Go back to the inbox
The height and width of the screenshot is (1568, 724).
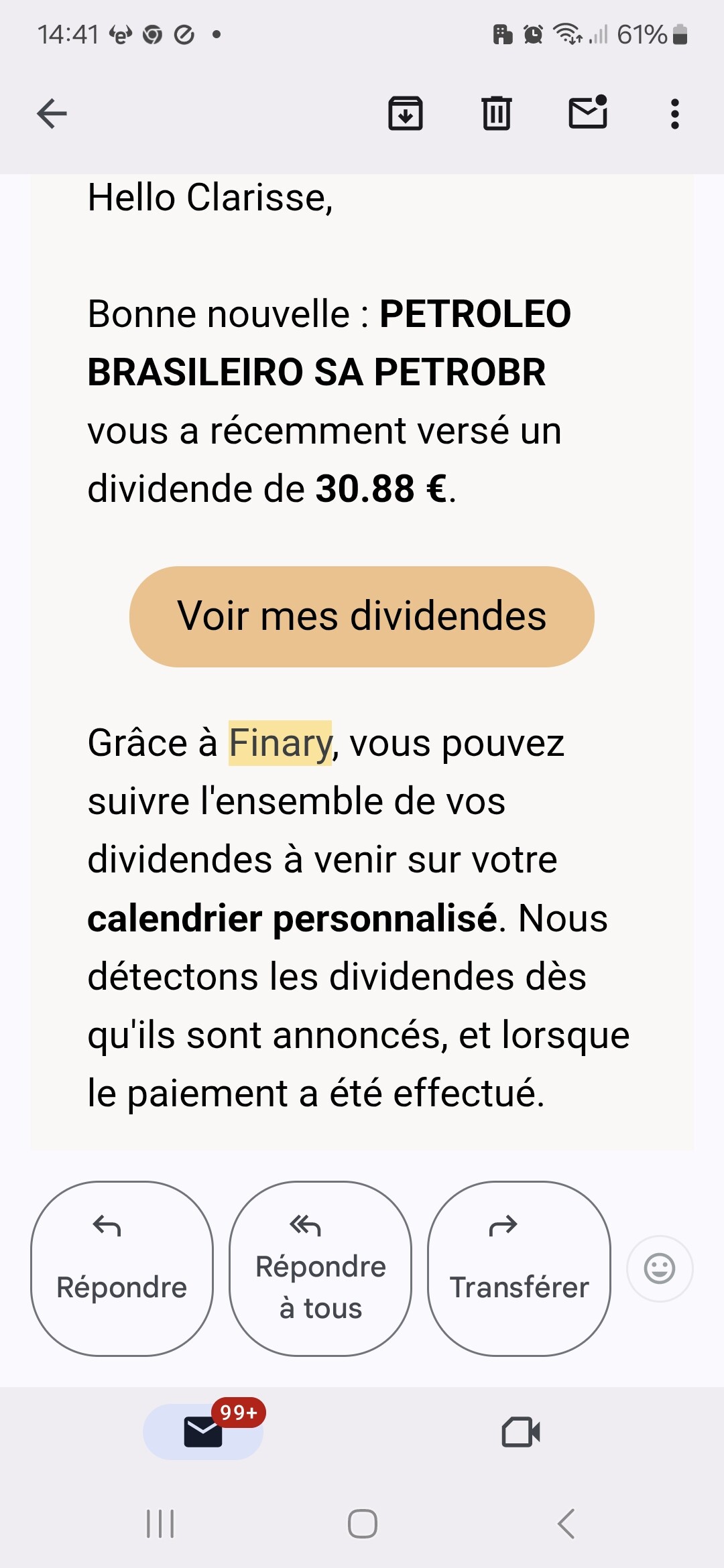52,113
